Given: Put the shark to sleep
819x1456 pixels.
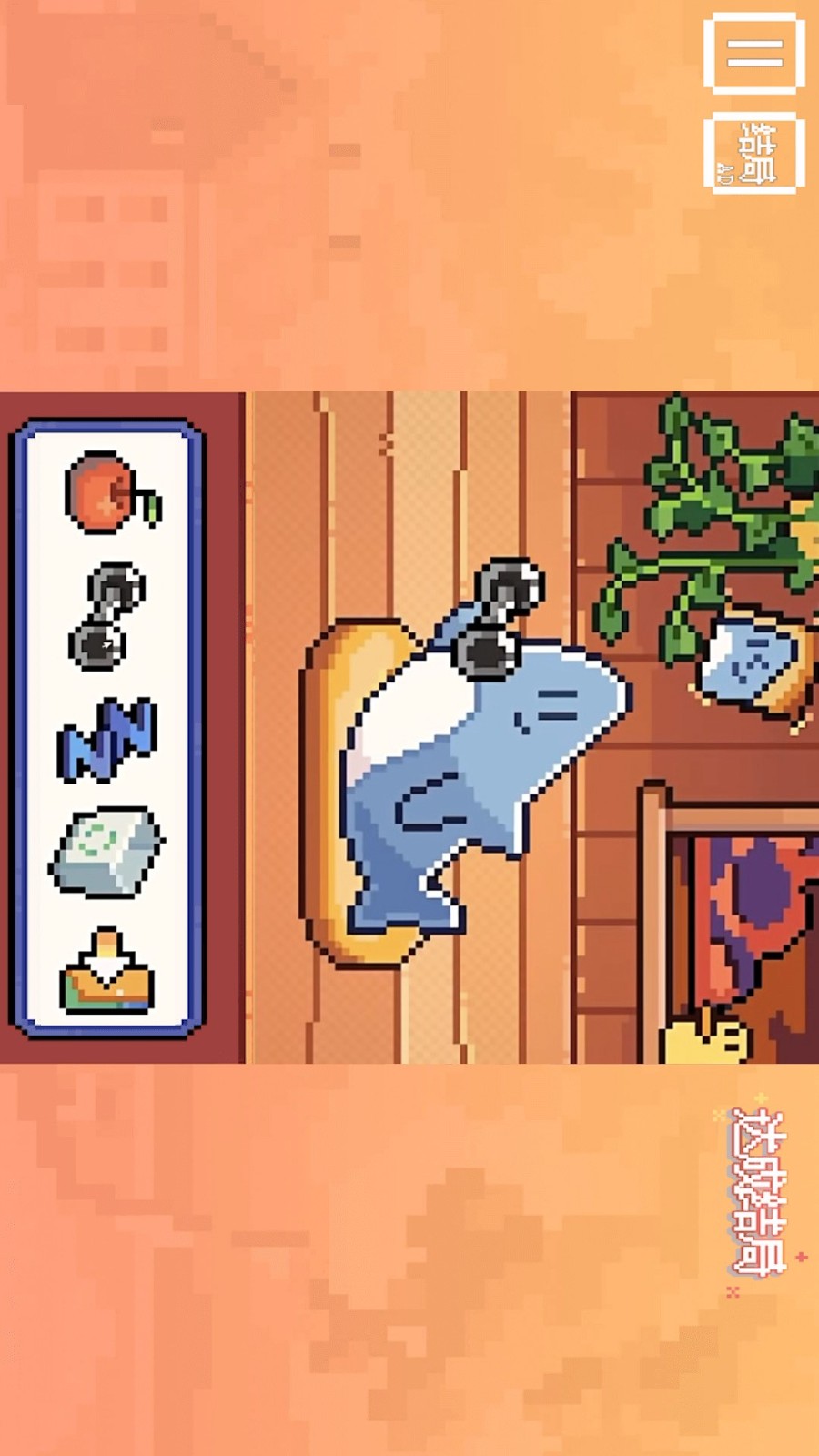Looking at the screenshot, I should coord(106,739).
